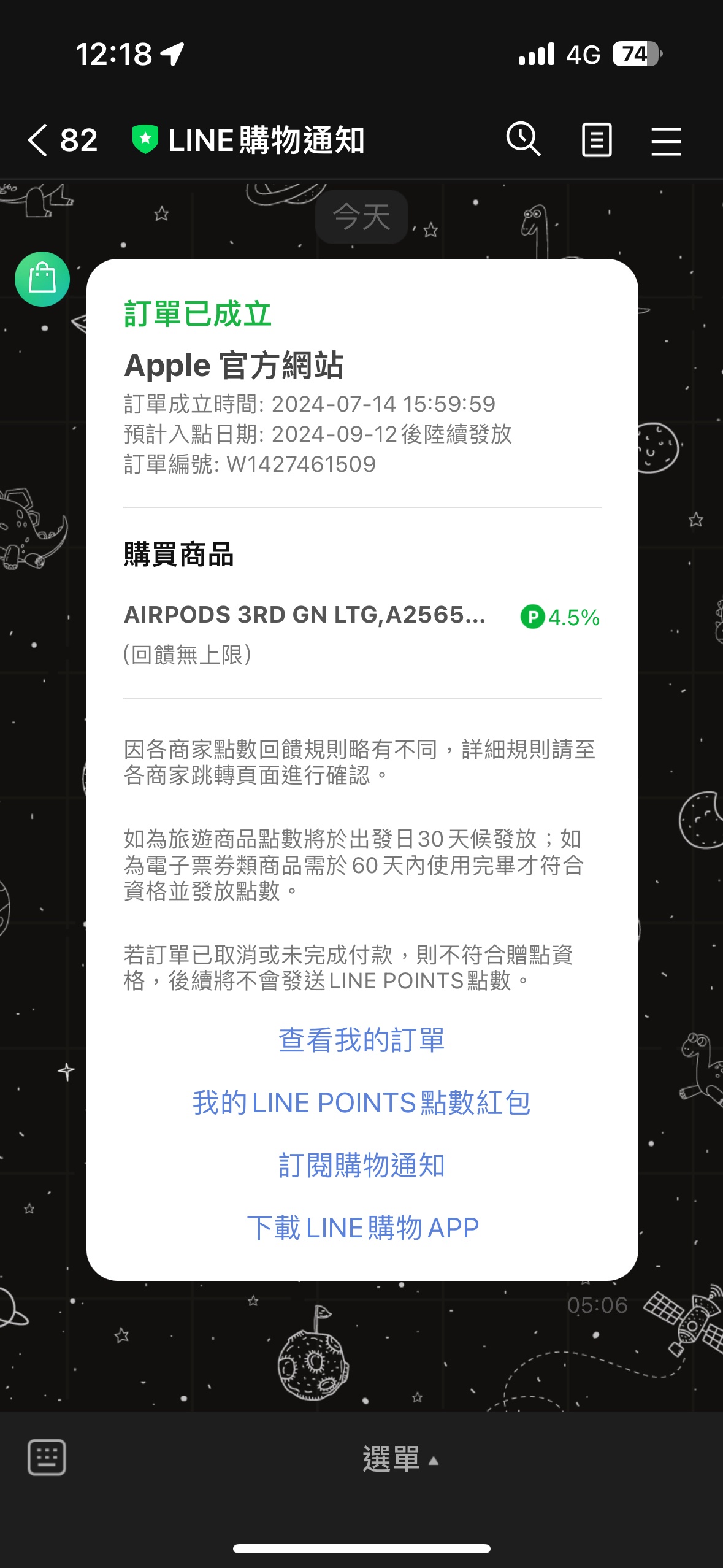The width and height of the screenshot is (723, 1568).
Task: Expand the 選單 menu at the bottom
Action: 399,1459
